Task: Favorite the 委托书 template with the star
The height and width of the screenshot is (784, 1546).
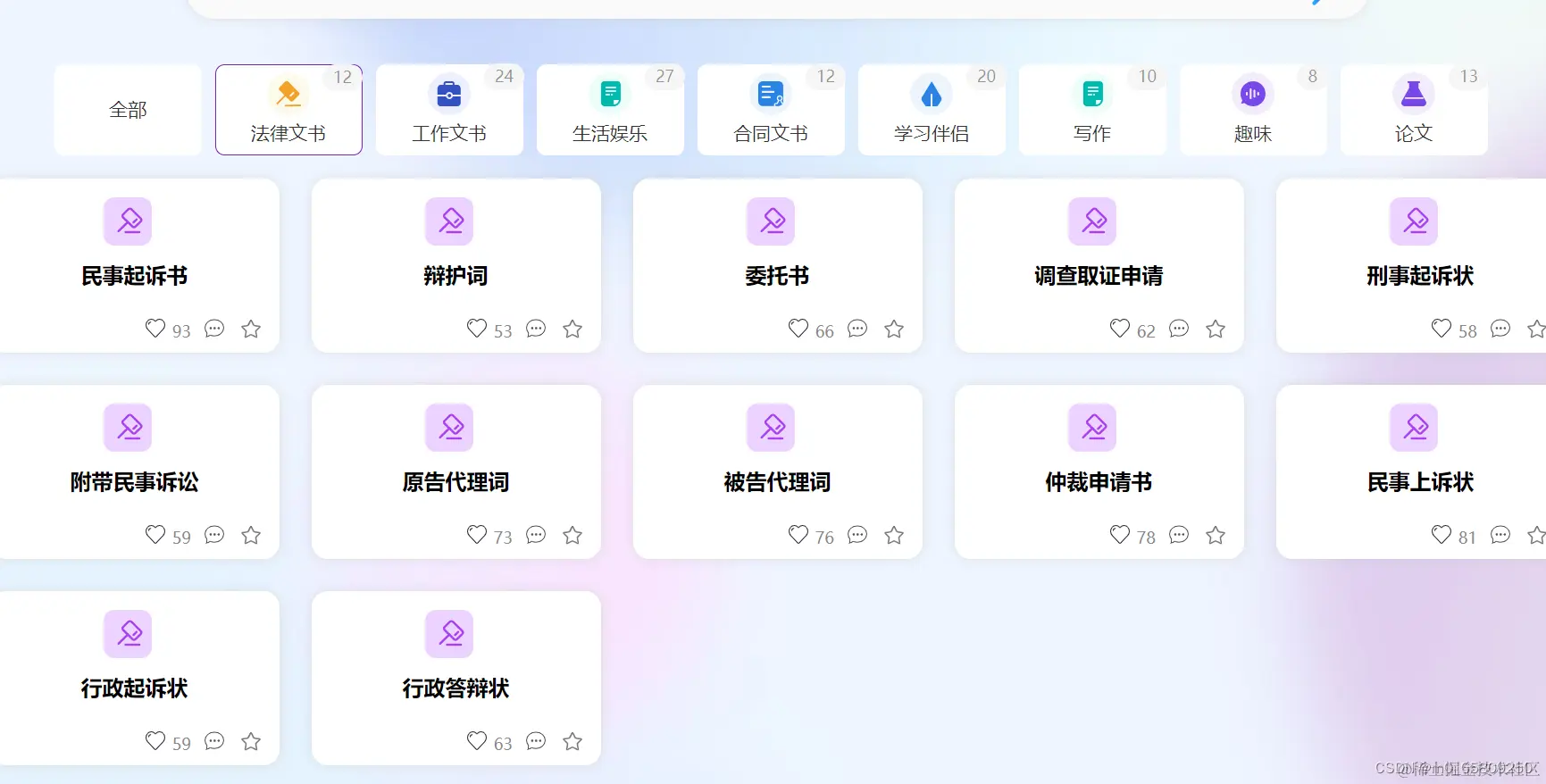Action: point(894,329)
